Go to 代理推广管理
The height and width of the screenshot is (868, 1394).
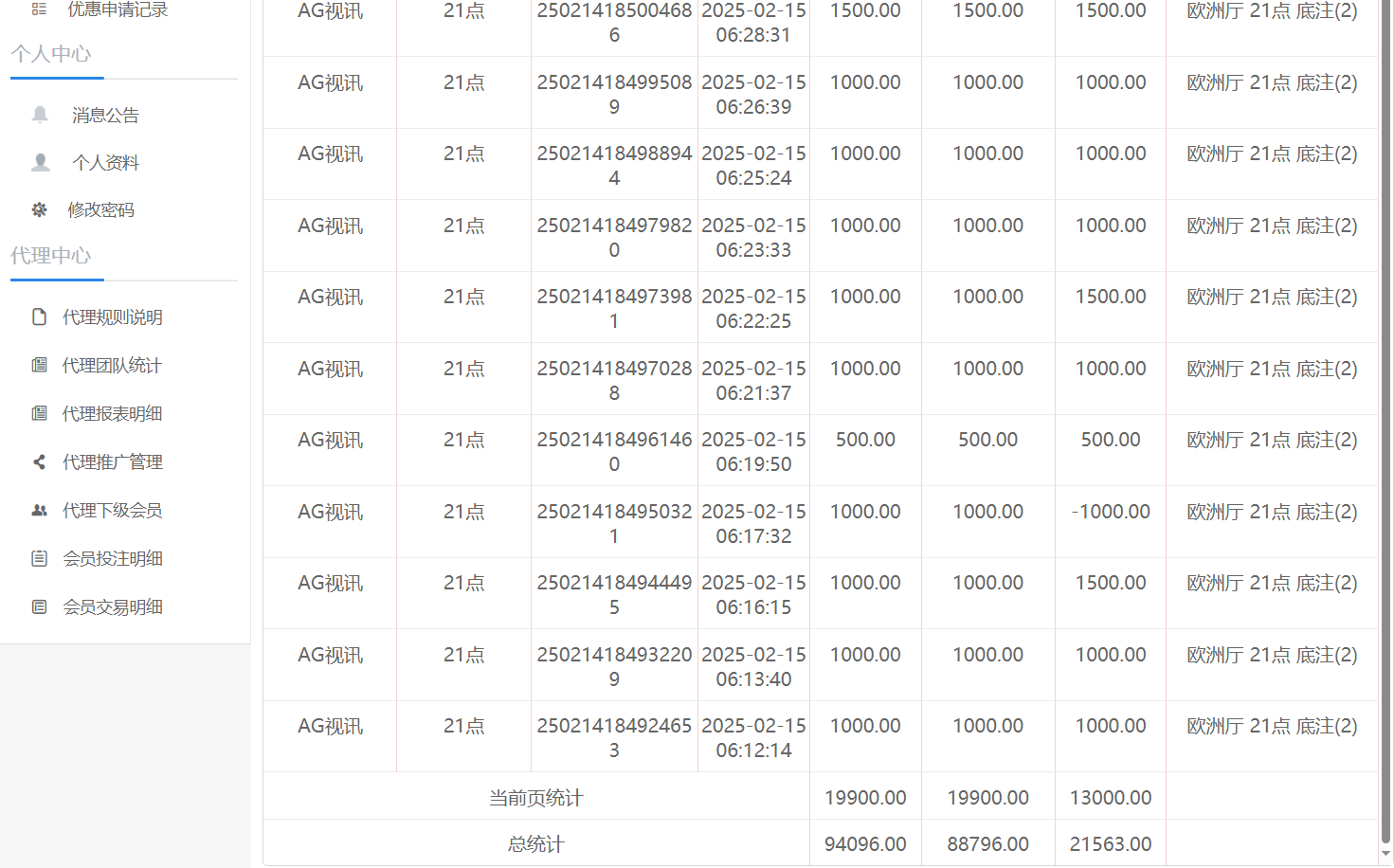[x=112, y=462]
